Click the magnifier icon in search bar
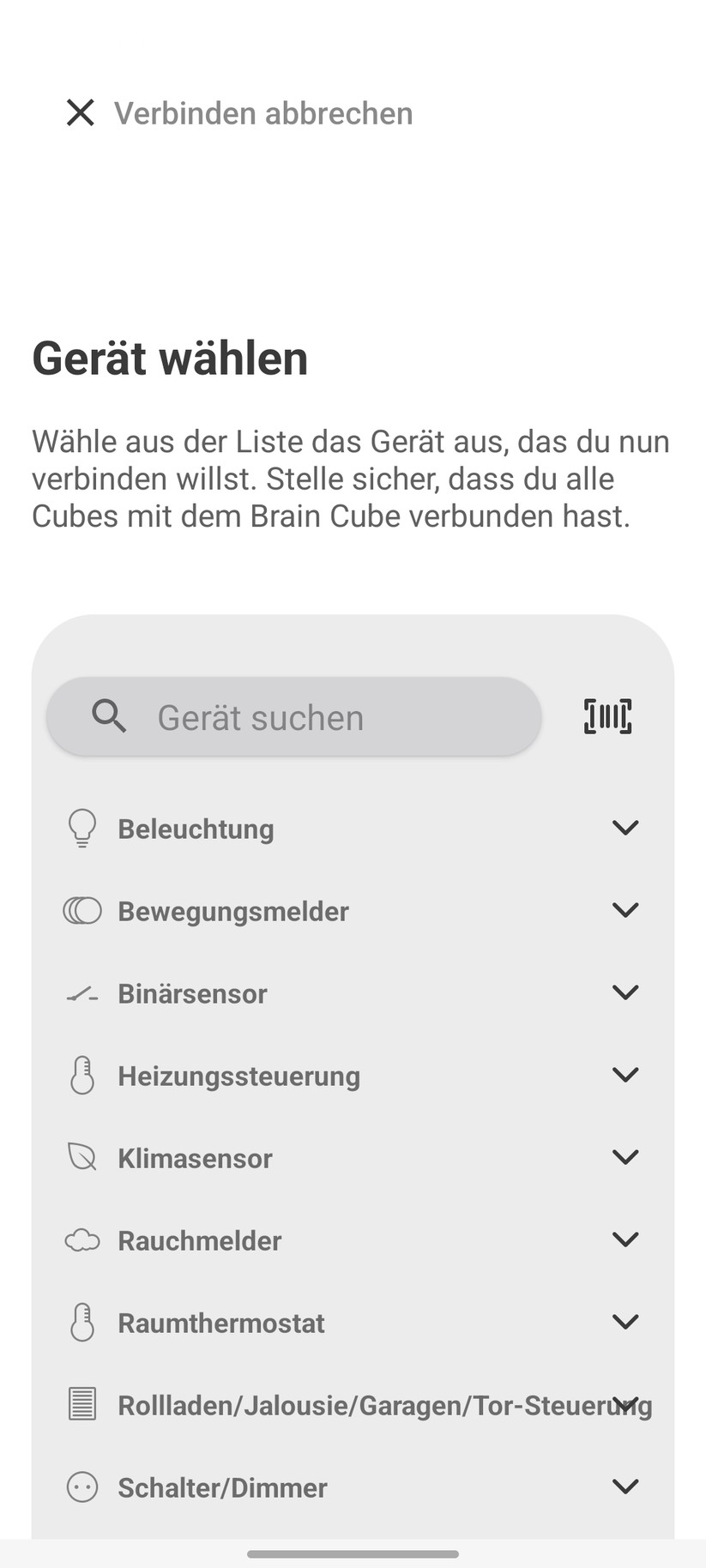This screenshot has width=706, height=1568. coord(109,716)
